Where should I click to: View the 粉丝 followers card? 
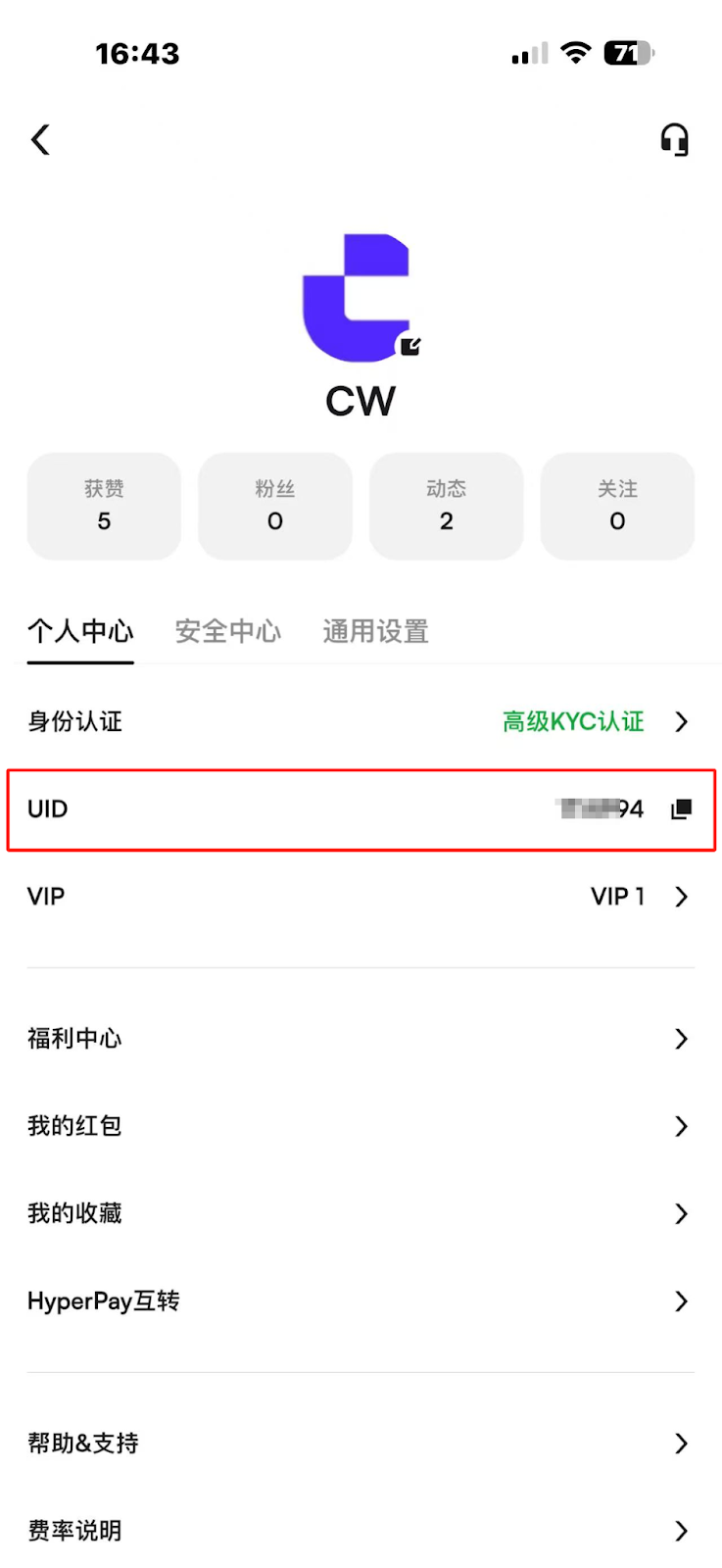pos(275,506)
